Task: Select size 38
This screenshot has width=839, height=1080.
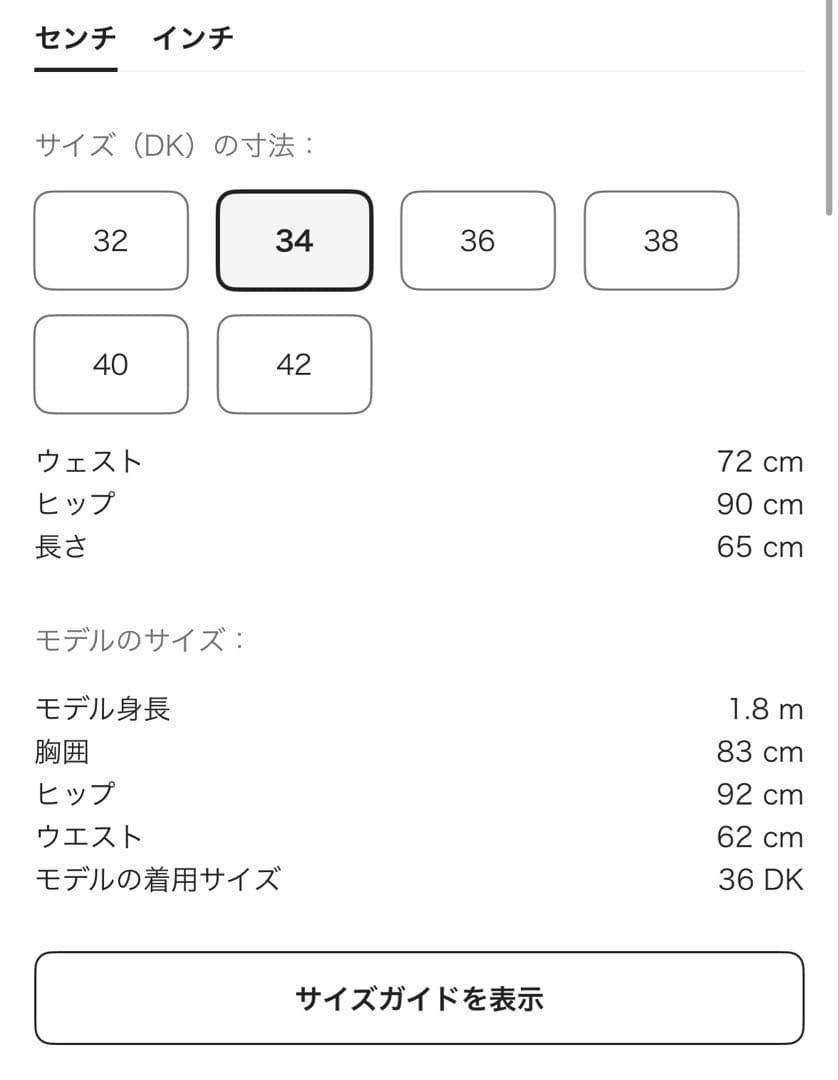Action: click(661, 241)
